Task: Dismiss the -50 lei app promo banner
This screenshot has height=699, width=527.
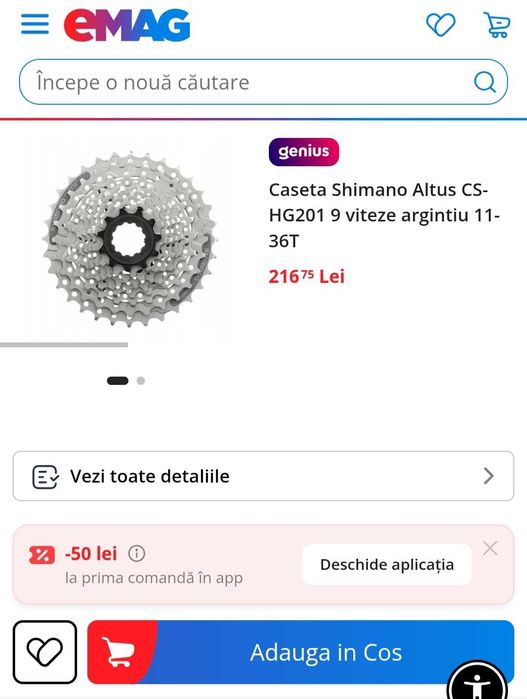Action: coord(490,548)
